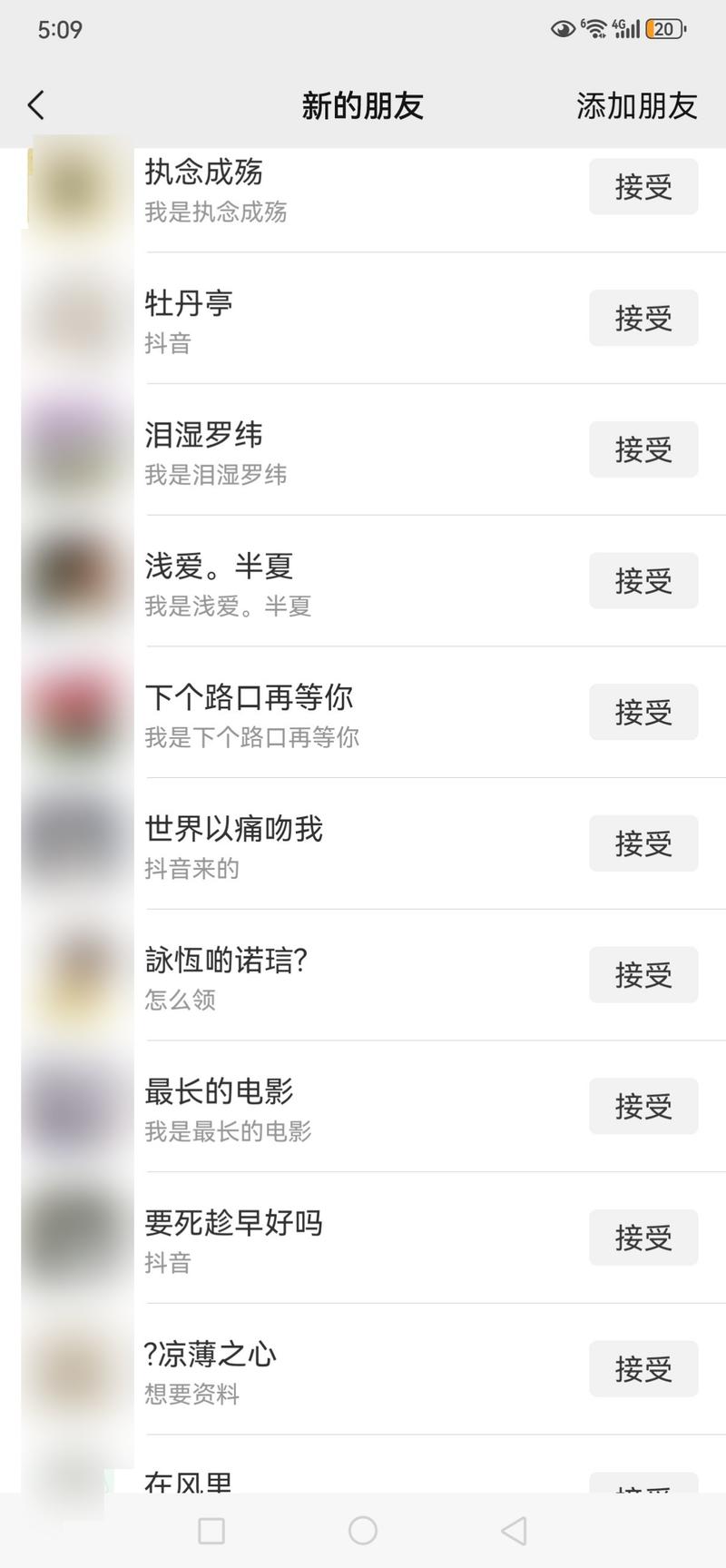This screenshot has width=726, height=1568.
Task: Accept friend request from 下个路口再等你
Action: click(643, 713)
